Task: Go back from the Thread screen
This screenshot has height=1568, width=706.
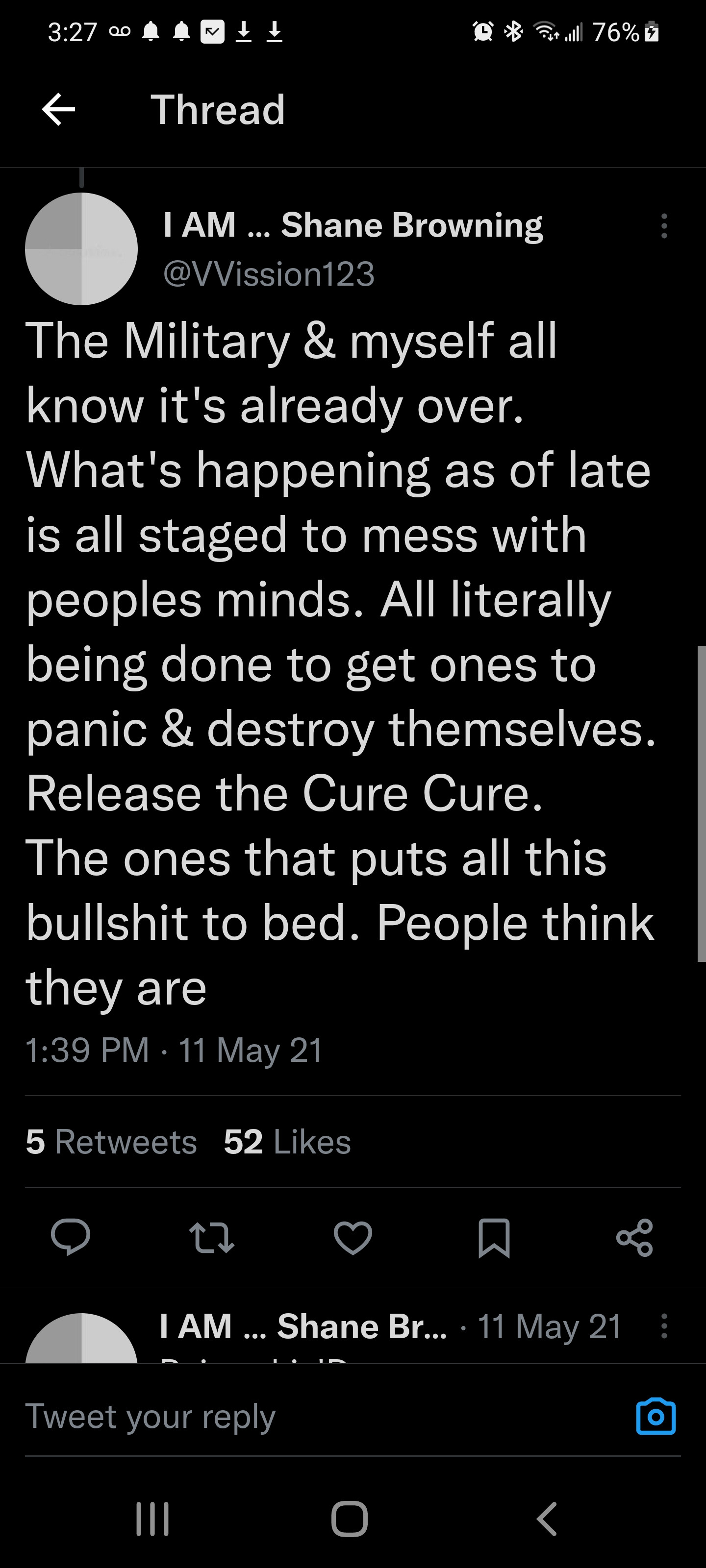Action: tap(58, 110)
